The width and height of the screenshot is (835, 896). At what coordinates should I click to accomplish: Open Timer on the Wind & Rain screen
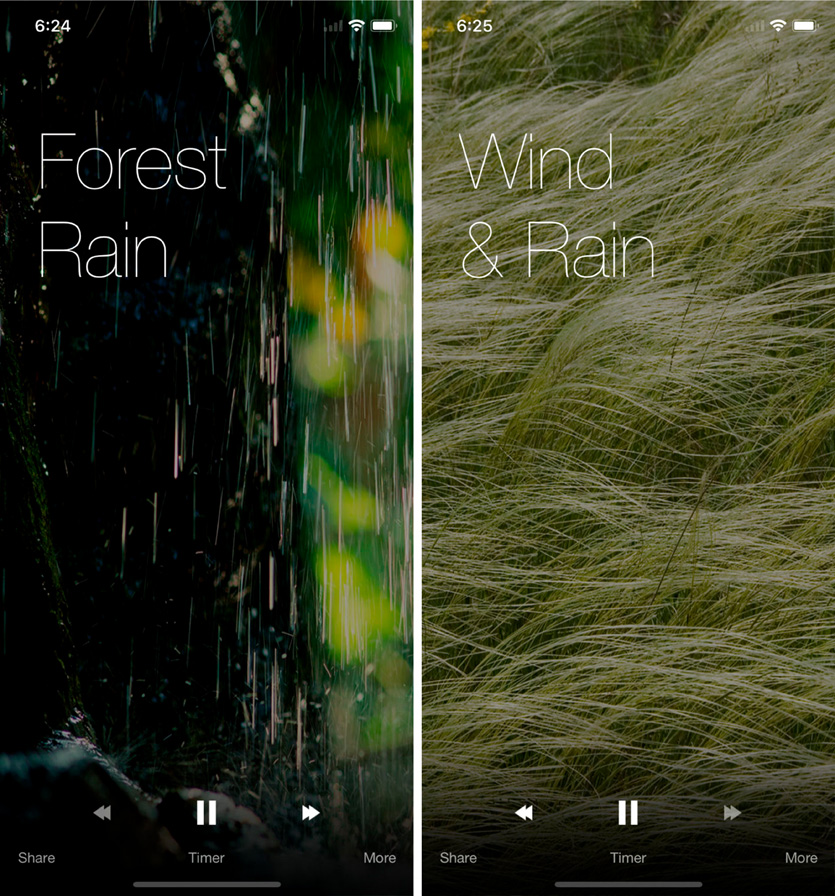pyautogui.click(x=628, y=858)
